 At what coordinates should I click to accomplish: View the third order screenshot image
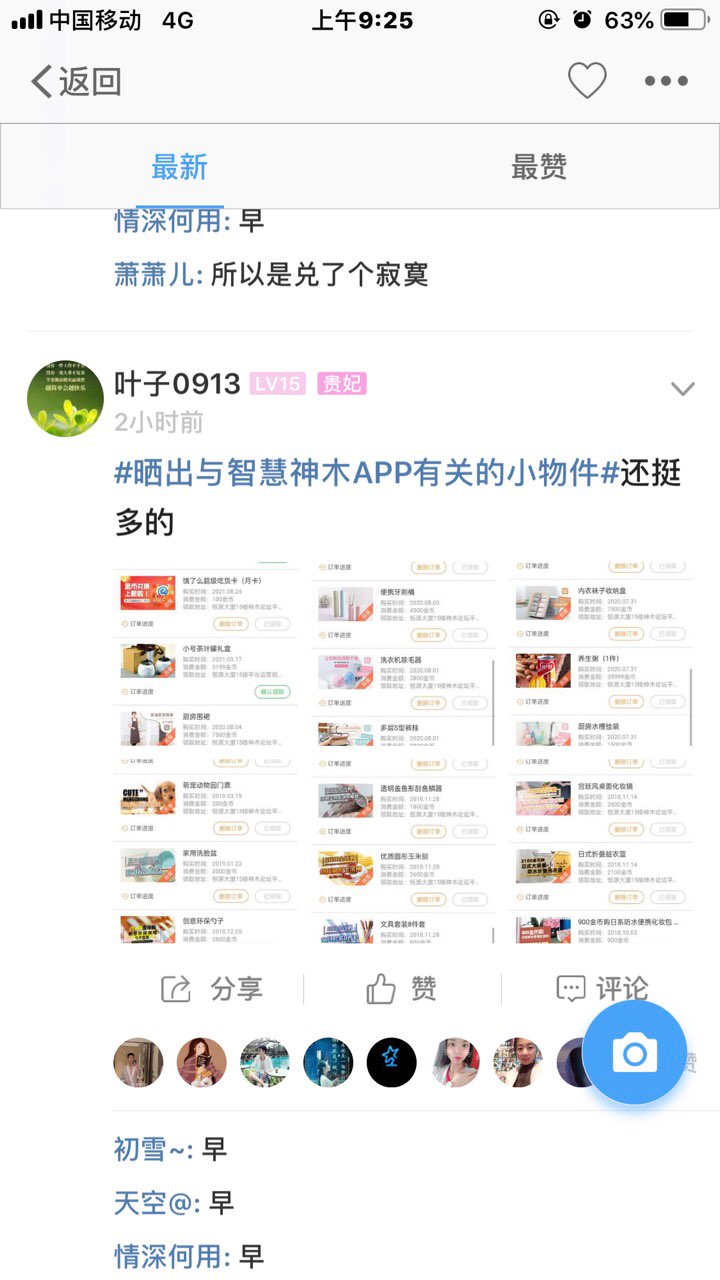coord(599,752)
